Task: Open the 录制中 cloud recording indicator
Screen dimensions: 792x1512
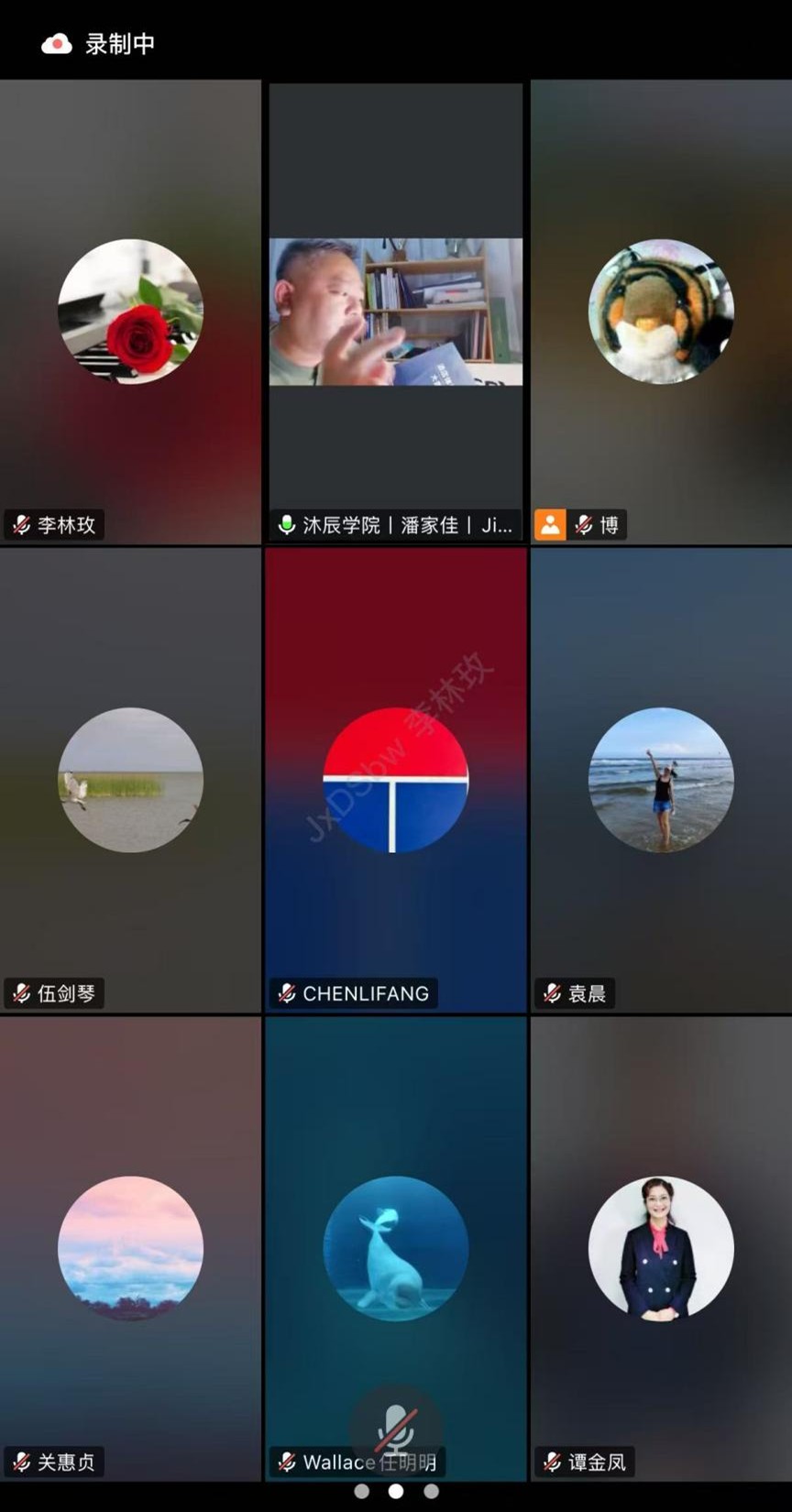Action: click(98, 43)
